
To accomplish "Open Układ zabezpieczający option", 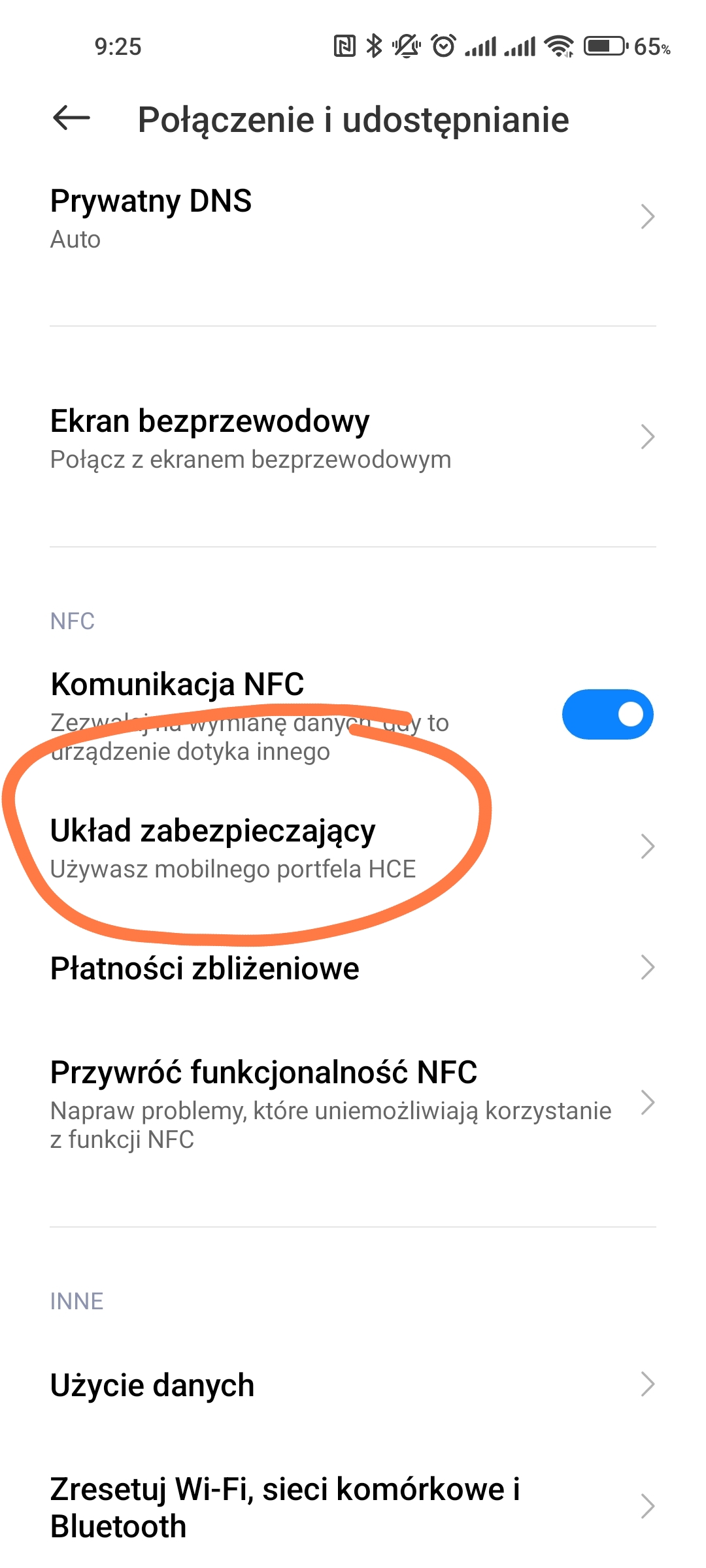I will click(x=353, y=847).
